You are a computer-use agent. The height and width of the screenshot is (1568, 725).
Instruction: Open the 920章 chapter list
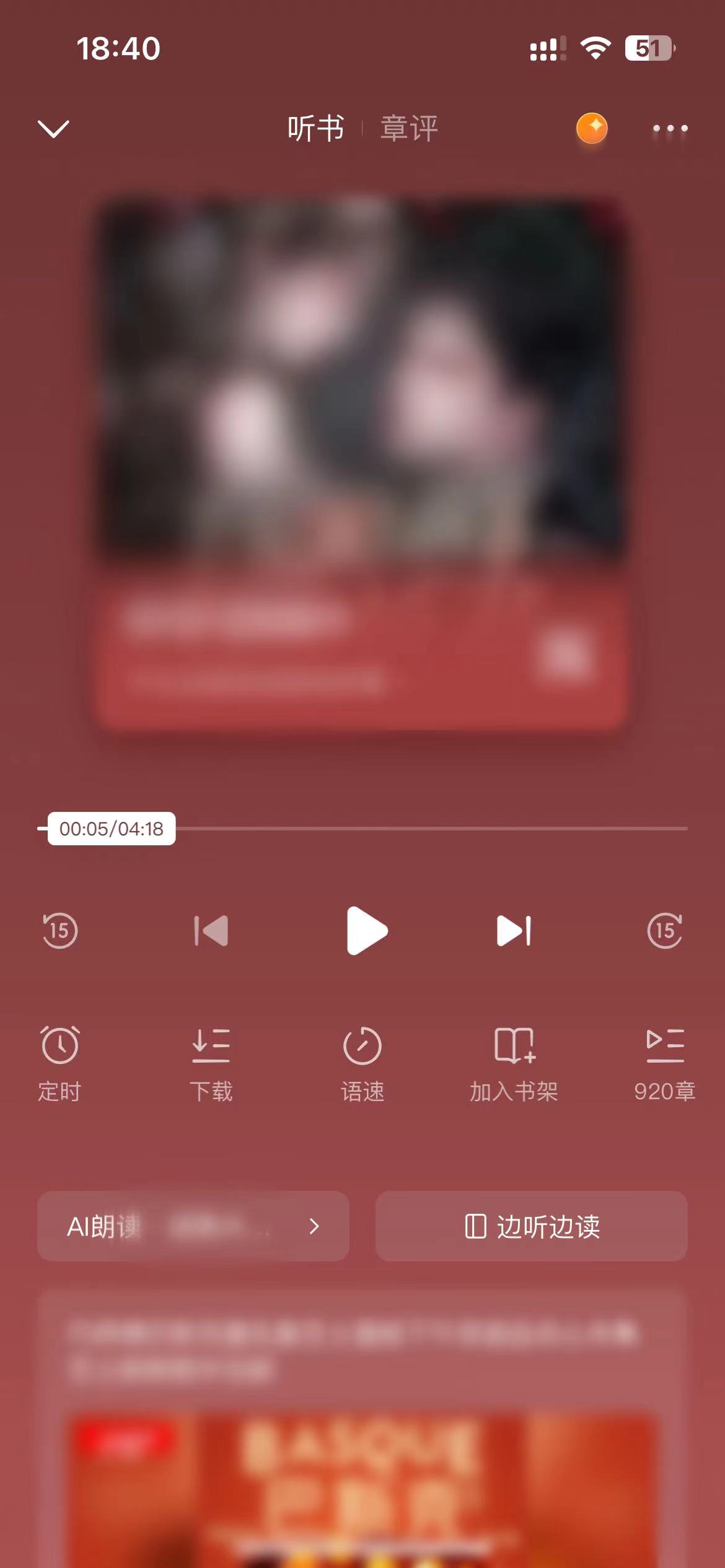coord(665,1063)
